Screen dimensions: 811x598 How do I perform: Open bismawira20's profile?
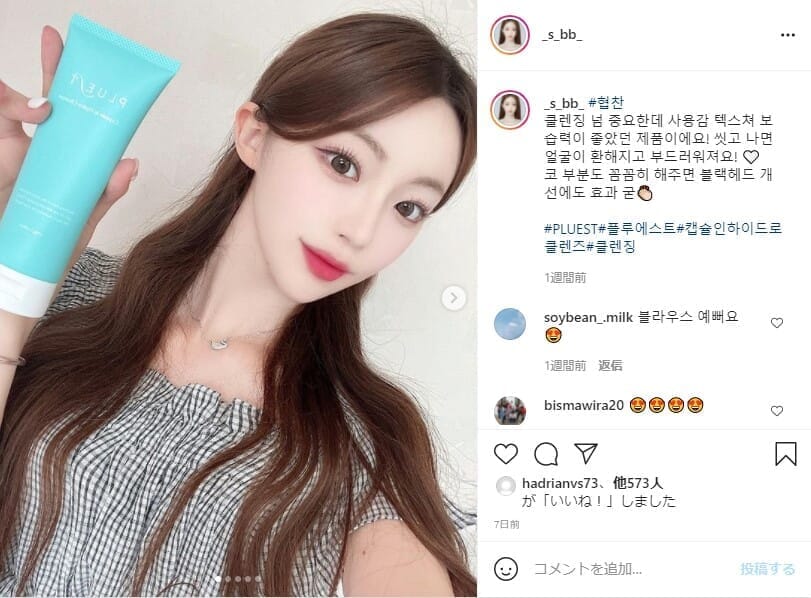(x=583, y=405)
